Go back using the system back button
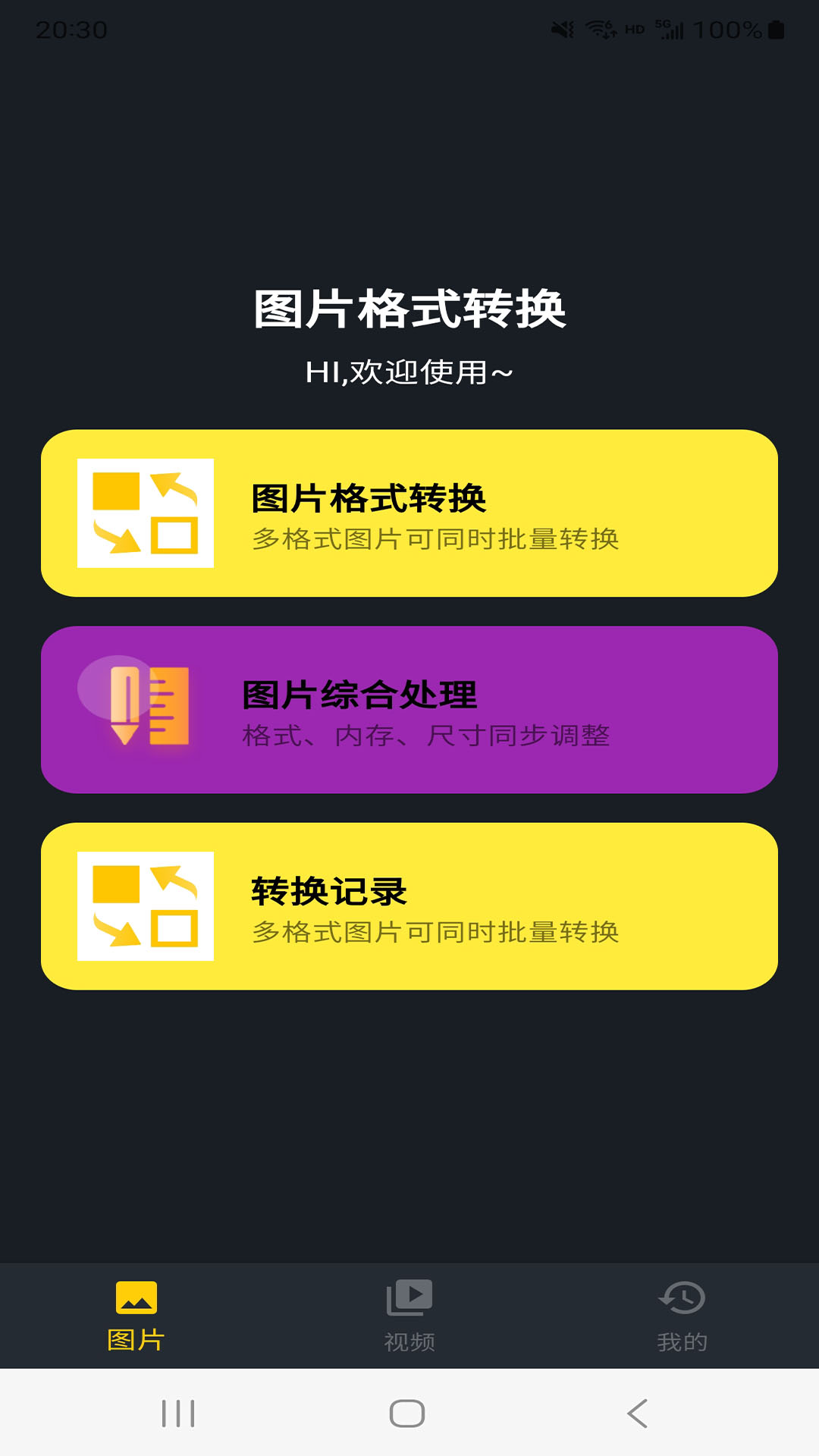Screen dimensions: 819x1456 click(638, 1414)
